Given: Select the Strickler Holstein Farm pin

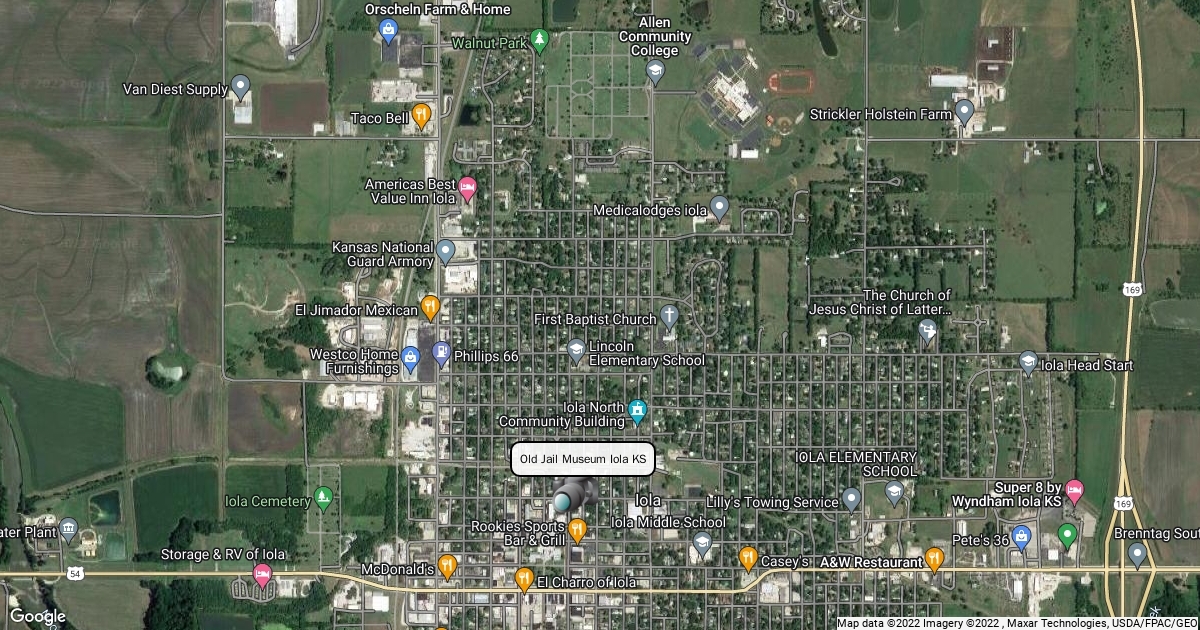Looking at the screenshot, I should 964,111.
